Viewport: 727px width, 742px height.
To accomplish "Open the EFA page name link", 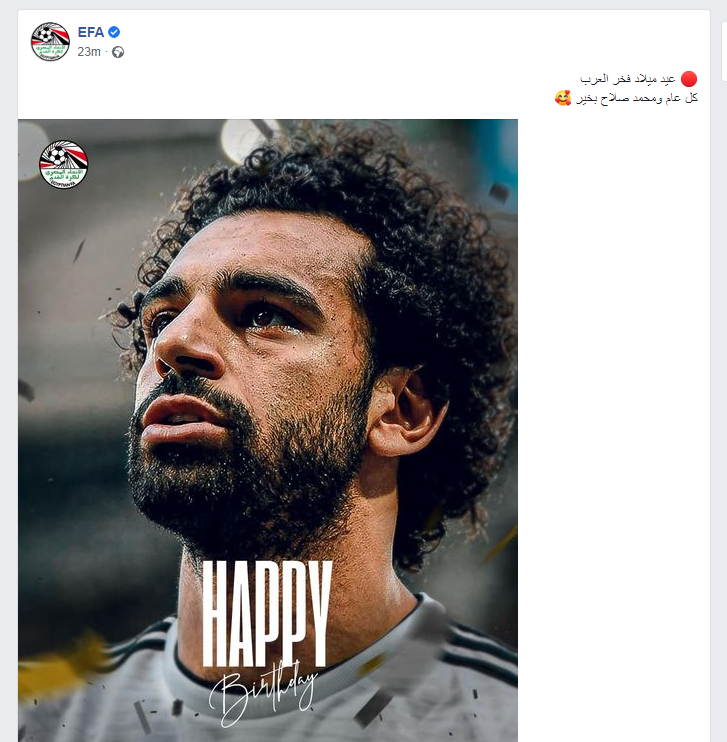I will pos(90,32).
